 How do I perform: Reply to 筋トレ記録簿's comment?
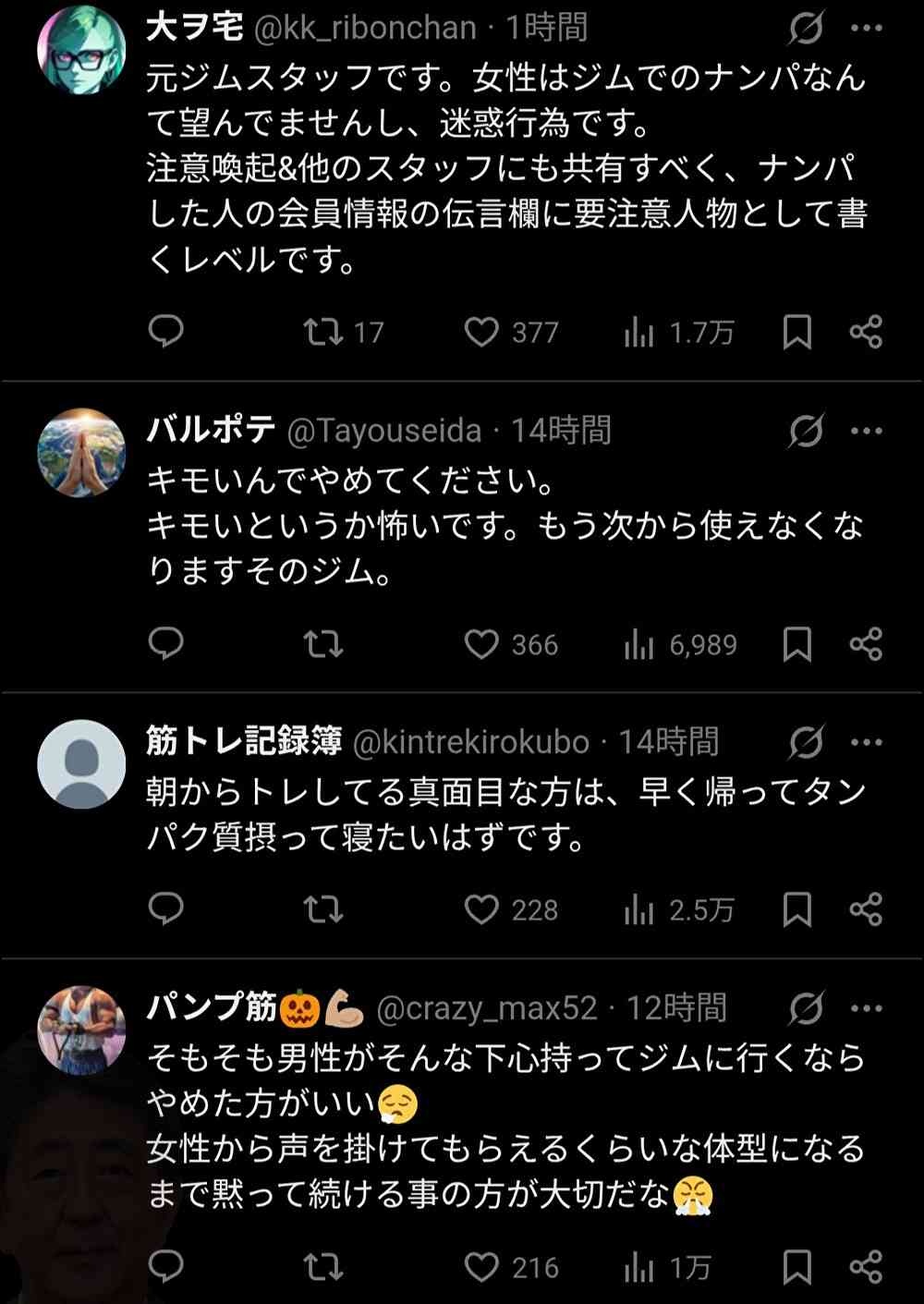(x=166, y=910)
